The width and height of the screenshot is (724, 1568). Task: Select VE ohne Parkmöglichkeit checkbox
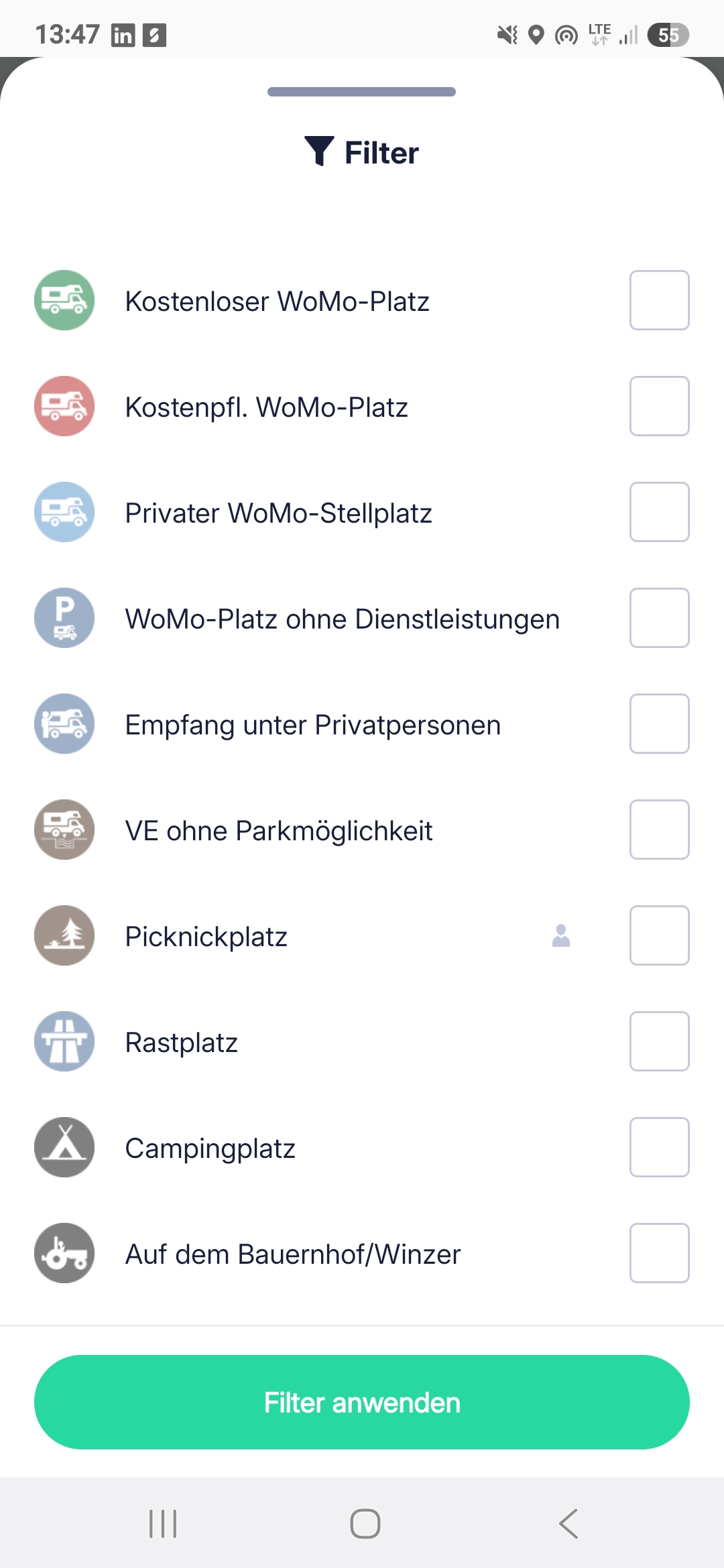tap(659, 830)
